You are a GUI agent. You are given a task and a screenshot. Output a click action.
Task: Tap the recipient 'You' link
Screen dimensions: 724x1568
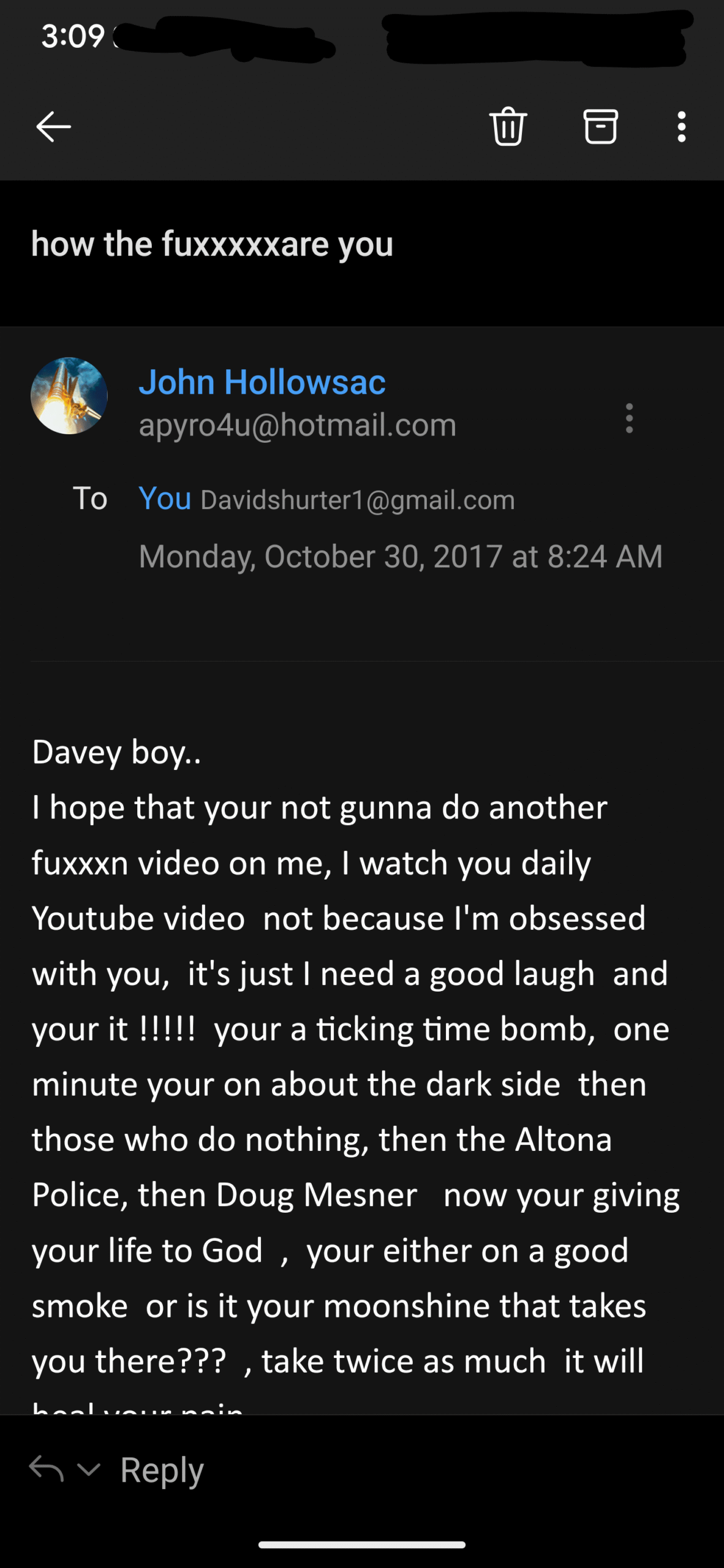[165, 498]
